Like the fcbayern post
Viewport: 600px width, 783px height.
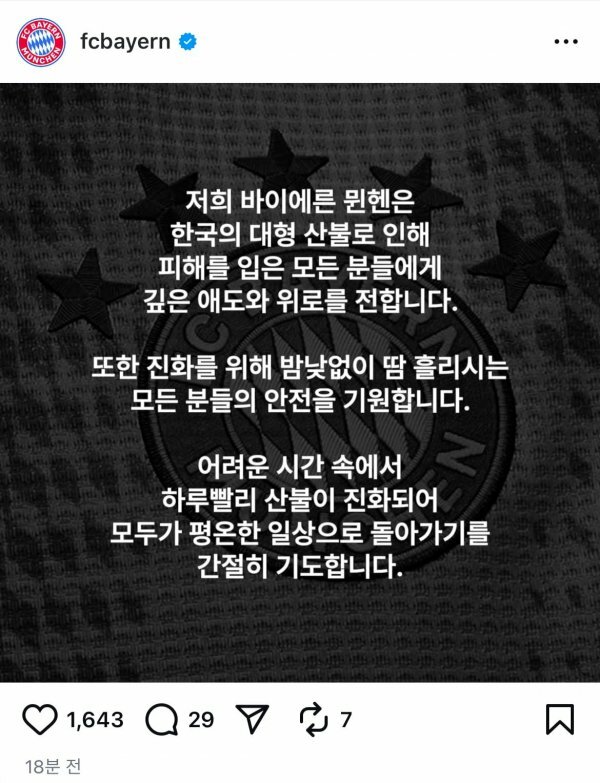[38, 720]
